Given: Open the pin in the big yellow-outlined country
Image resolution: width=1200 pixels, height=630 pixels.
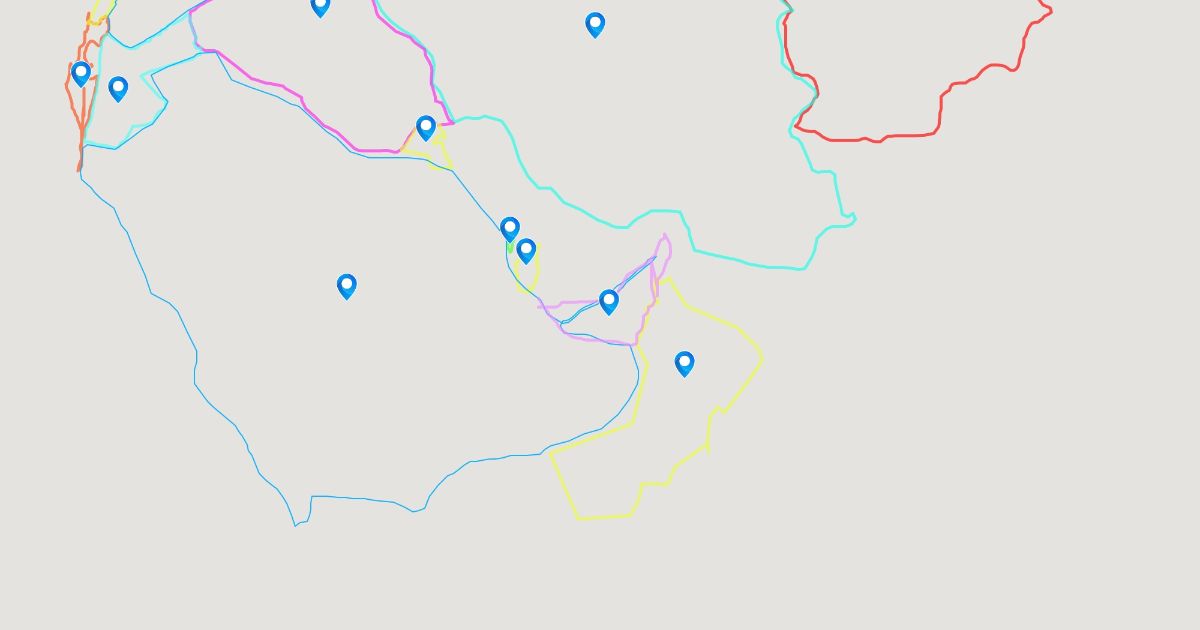Looking at the screenshot, I should [x=684, y=363].
